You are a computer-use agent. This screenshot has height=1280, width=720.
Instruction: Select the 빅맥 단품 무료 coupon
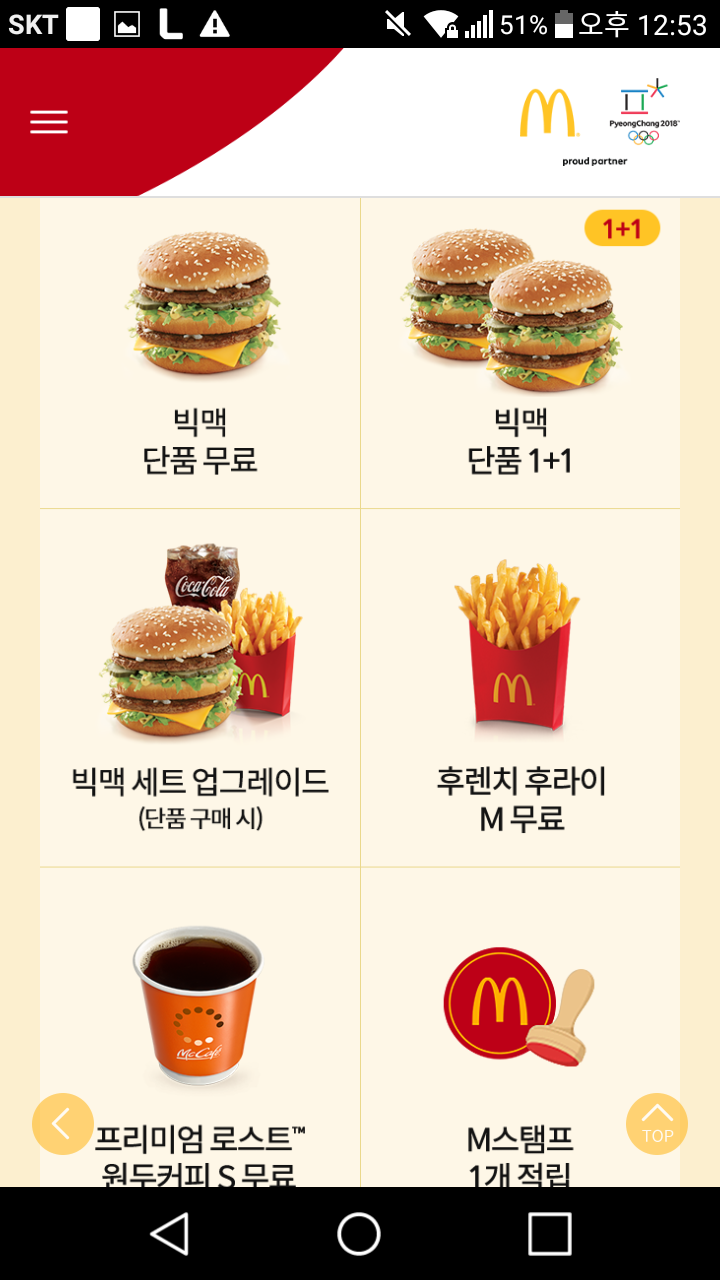tap(198, 350)
